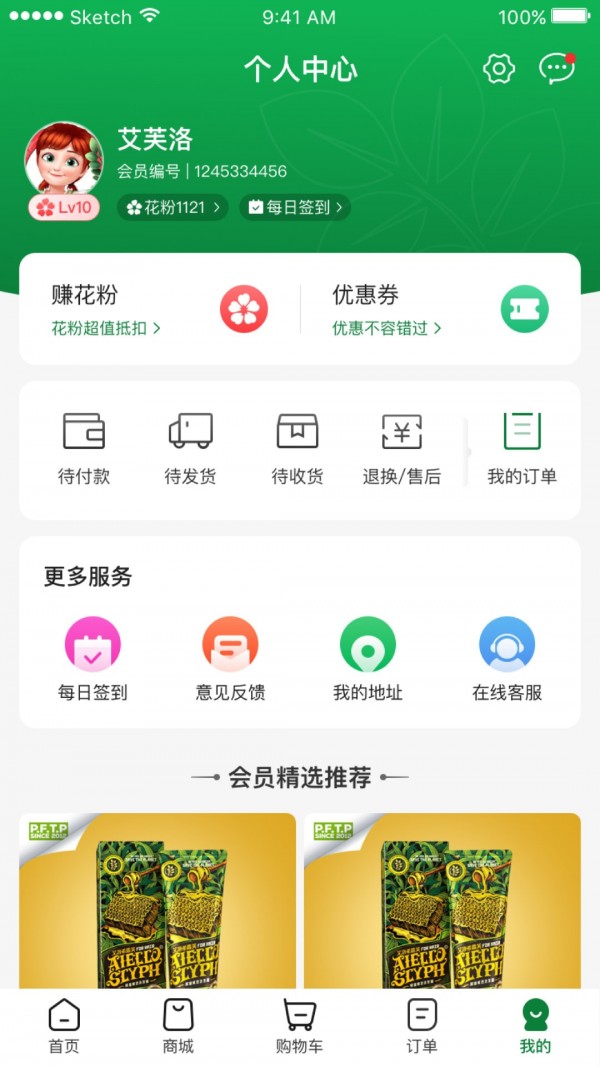View 待发货 orders

click(x=190, y=449)
